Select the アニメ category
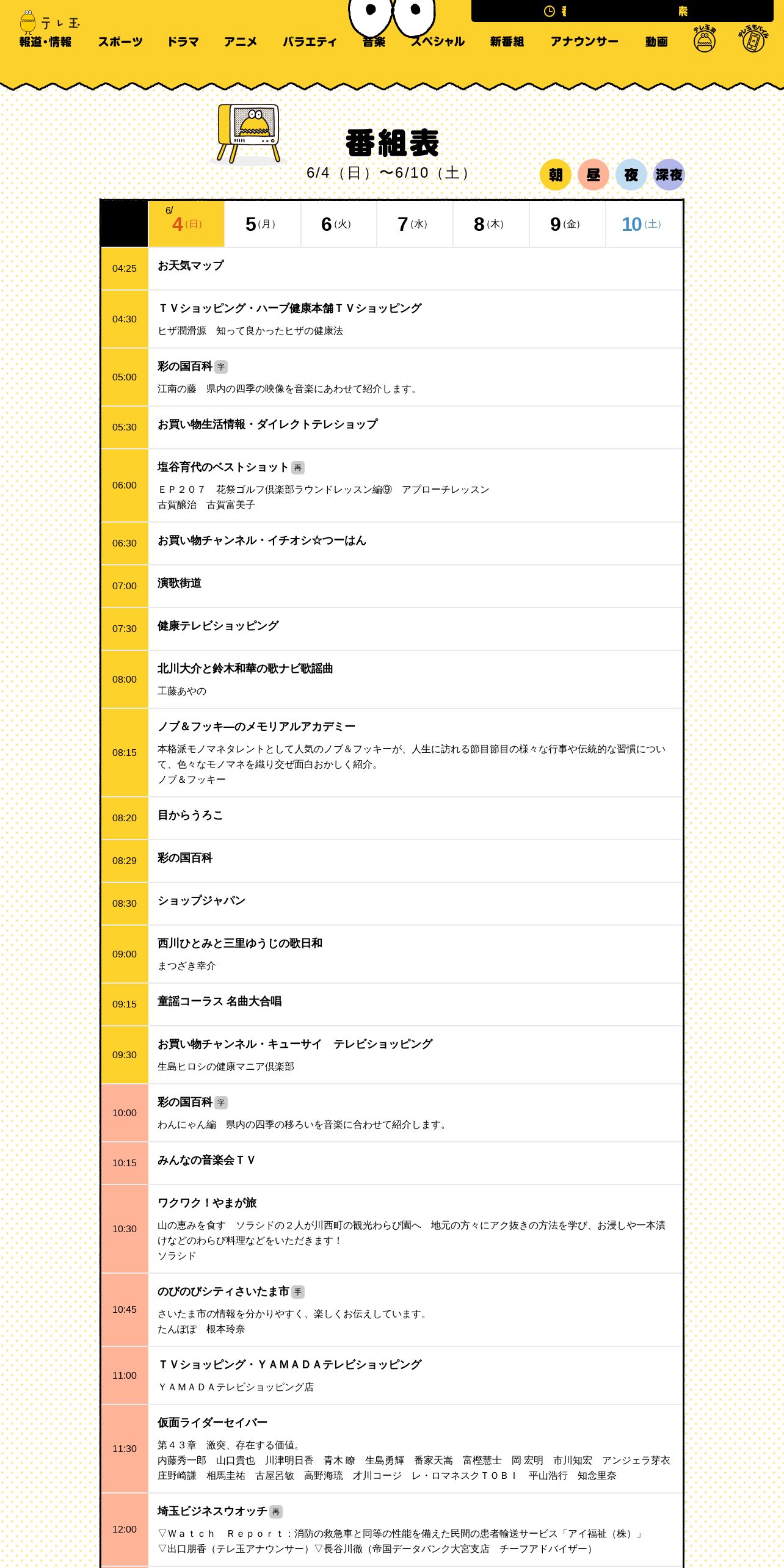The width and height of the screenshot is (784, 1568). 241,42
